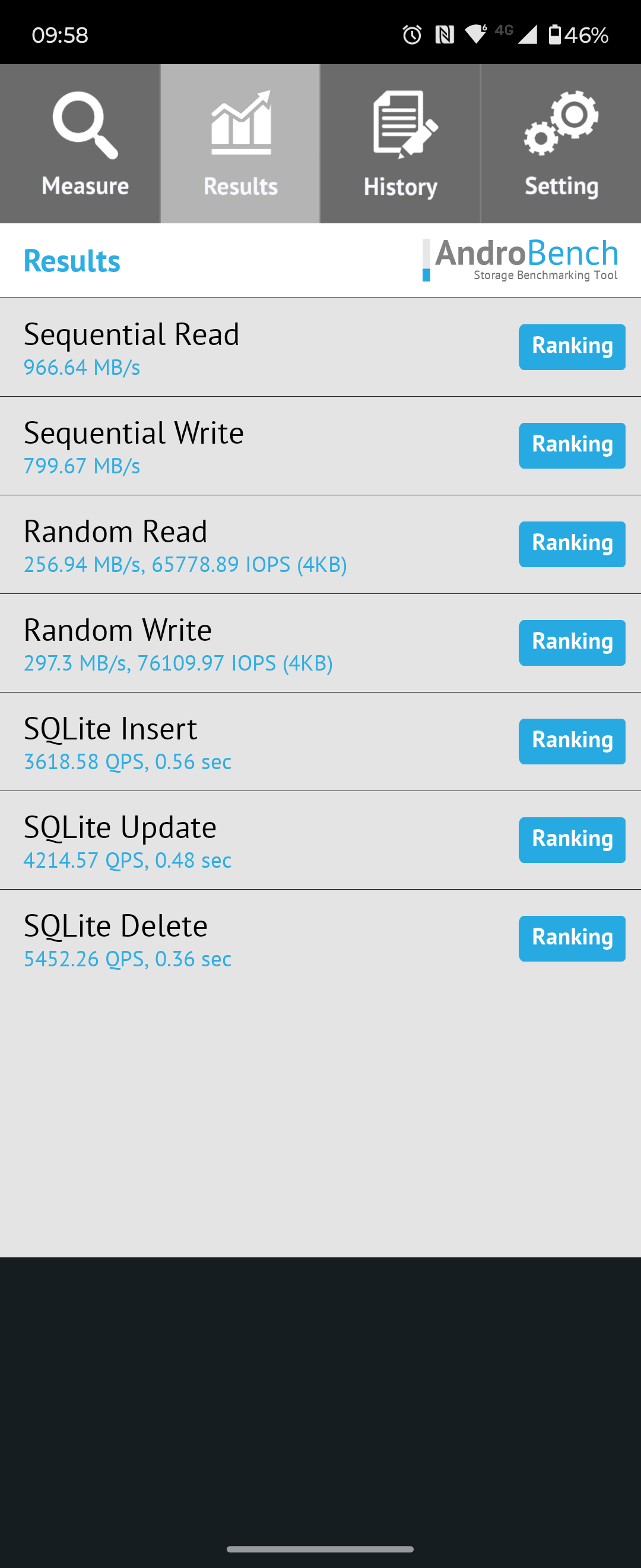View ranking for Sequential Read
The height and width of the screenshot is (1568, 641).
click(572, 347)
